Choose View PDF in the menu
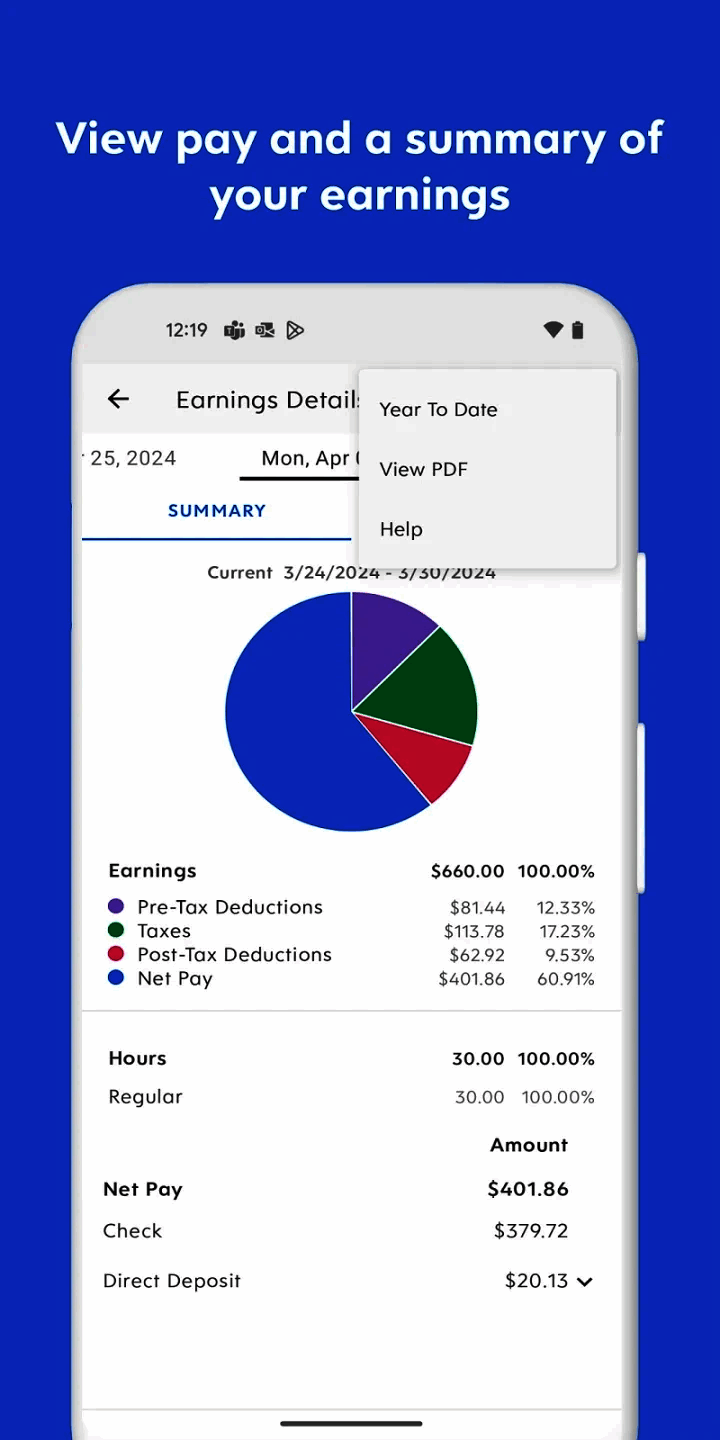This screenshot has height=1440, width=720. [423, 469]
